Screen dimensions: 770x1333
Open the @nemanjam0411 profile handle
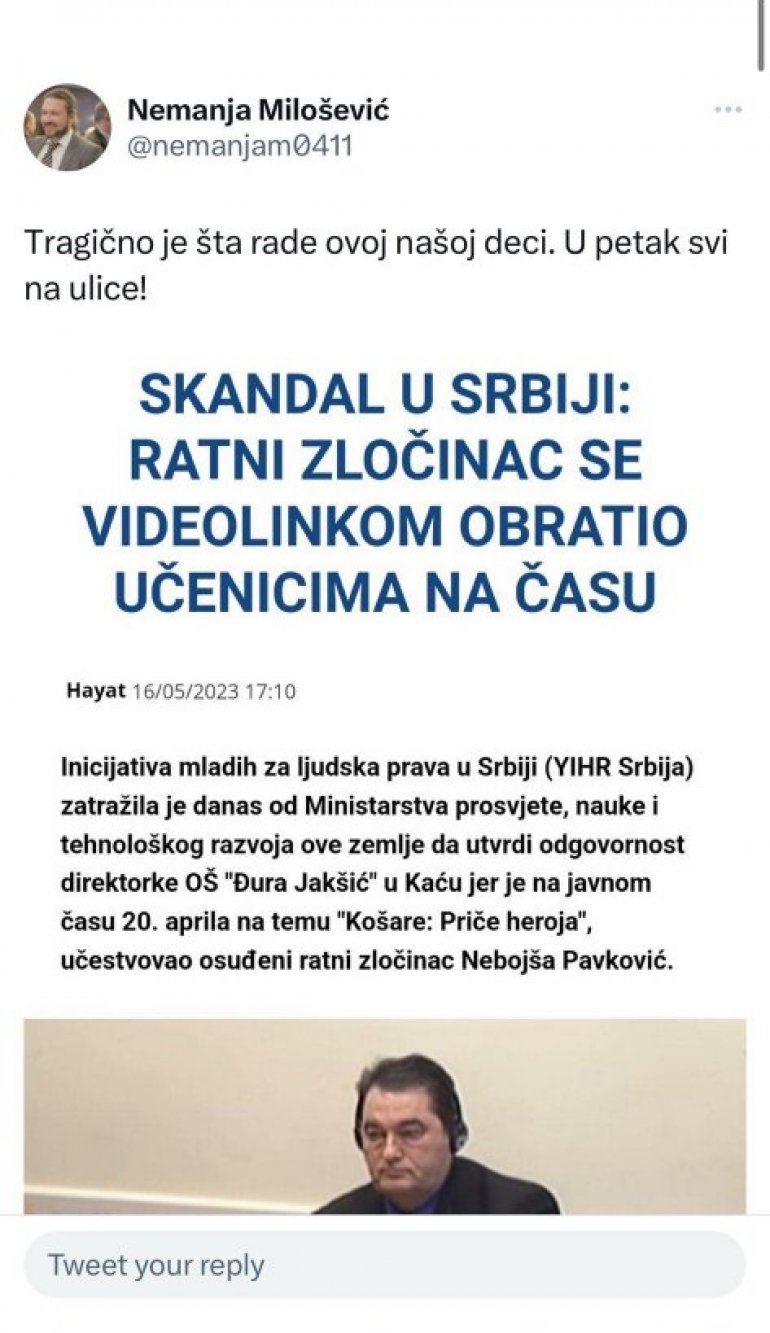239,148
